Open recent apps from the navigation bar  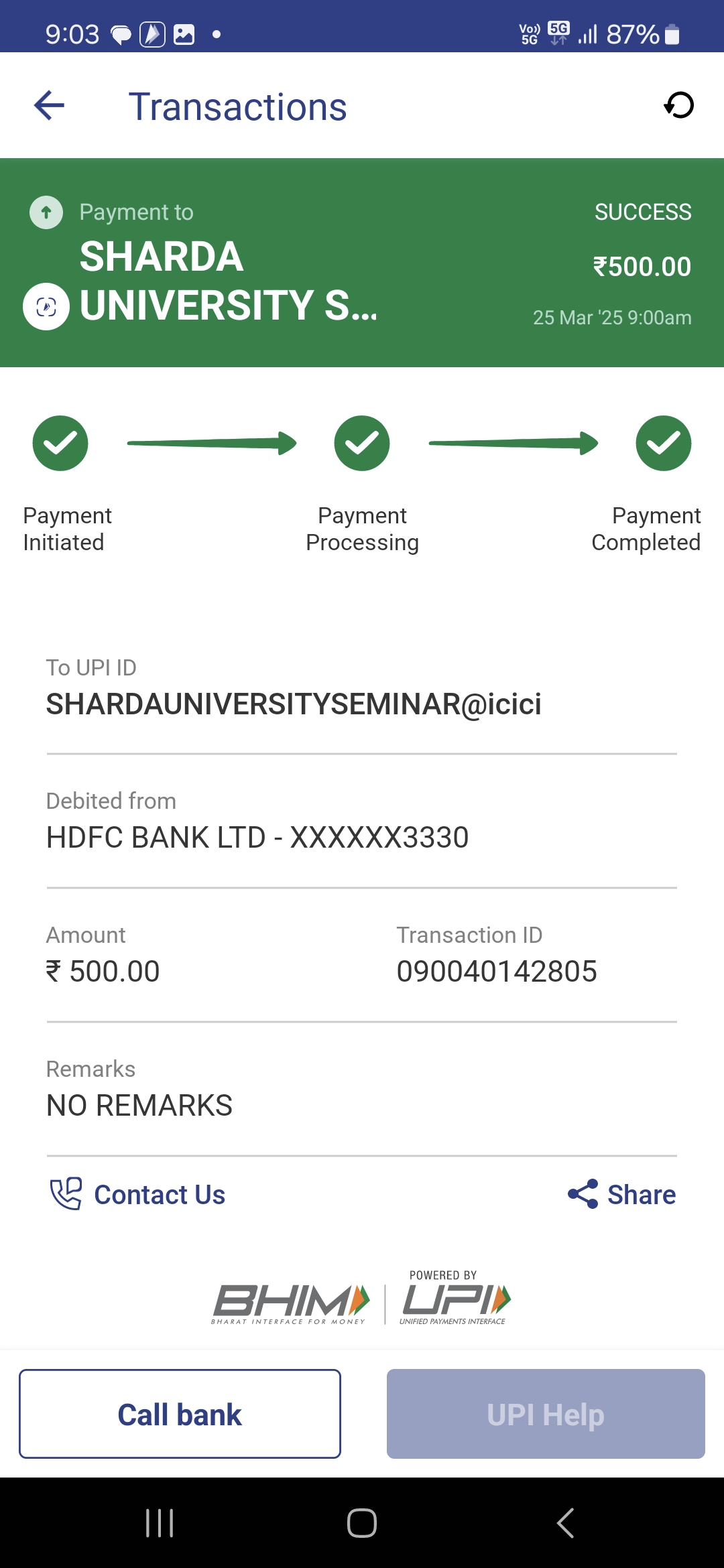(160, 1523)
